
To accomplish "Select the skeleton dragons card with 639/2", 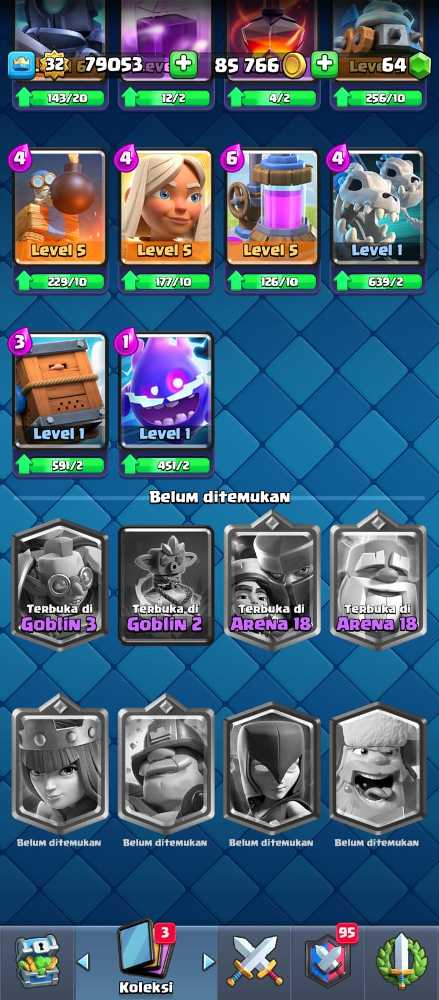I will click(378, 207).
